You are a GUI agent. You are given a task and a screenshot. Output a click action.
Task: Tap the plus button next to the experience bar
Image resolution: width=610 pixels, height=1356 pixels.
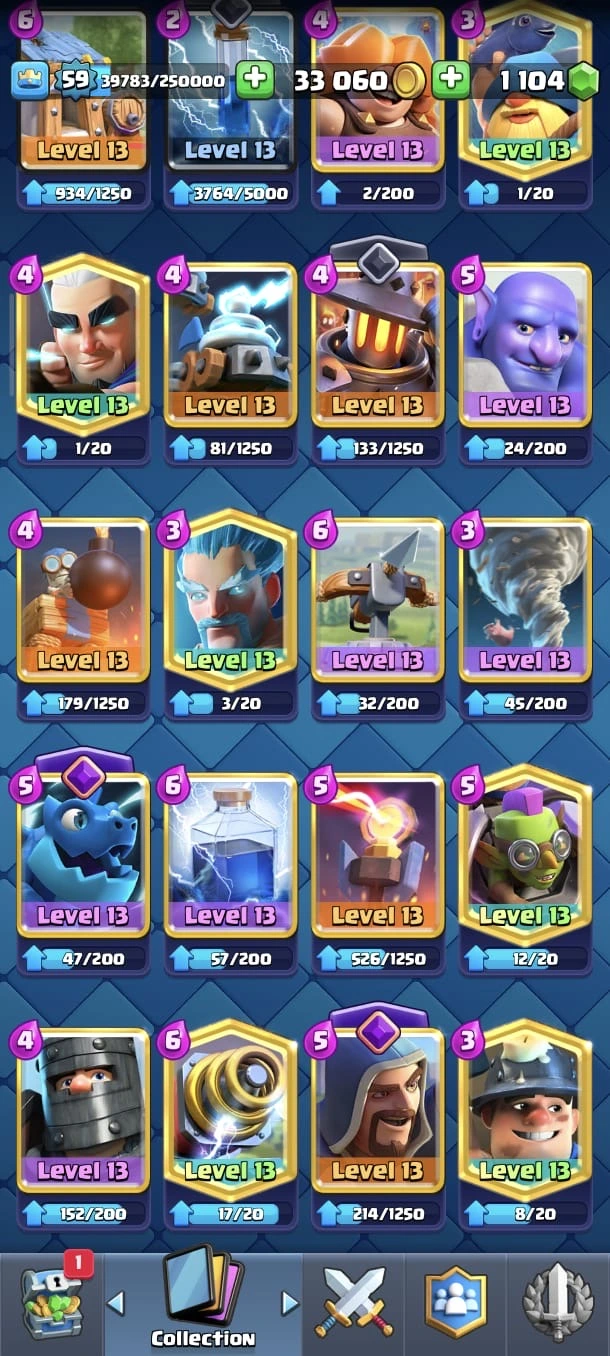[255, 79]
